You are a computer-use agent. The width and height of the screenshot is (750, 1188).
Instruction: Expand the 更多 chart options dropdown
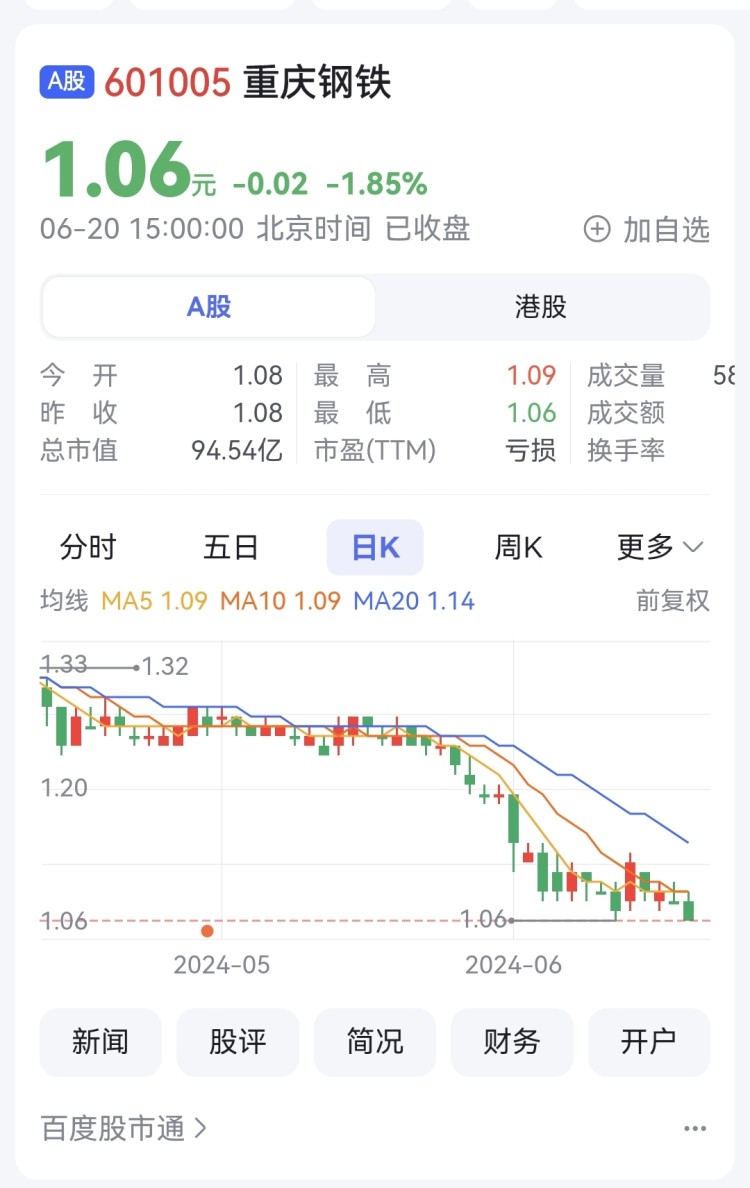(x=660, y=547)
